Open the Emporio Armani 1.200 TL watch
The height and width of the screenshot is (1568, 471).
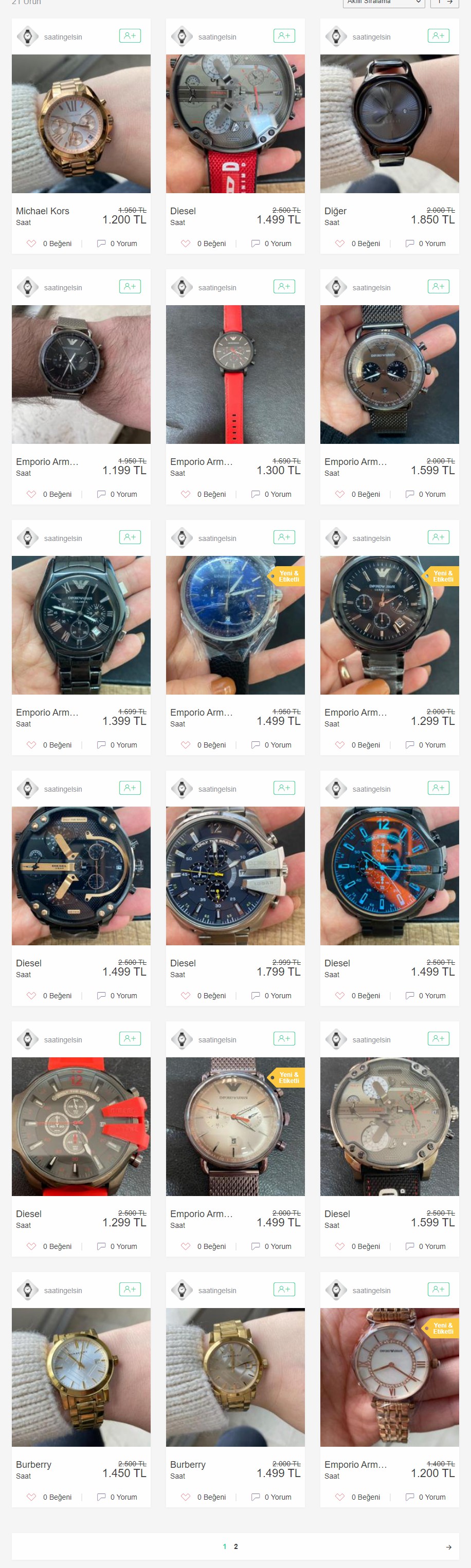[389, 1377]
